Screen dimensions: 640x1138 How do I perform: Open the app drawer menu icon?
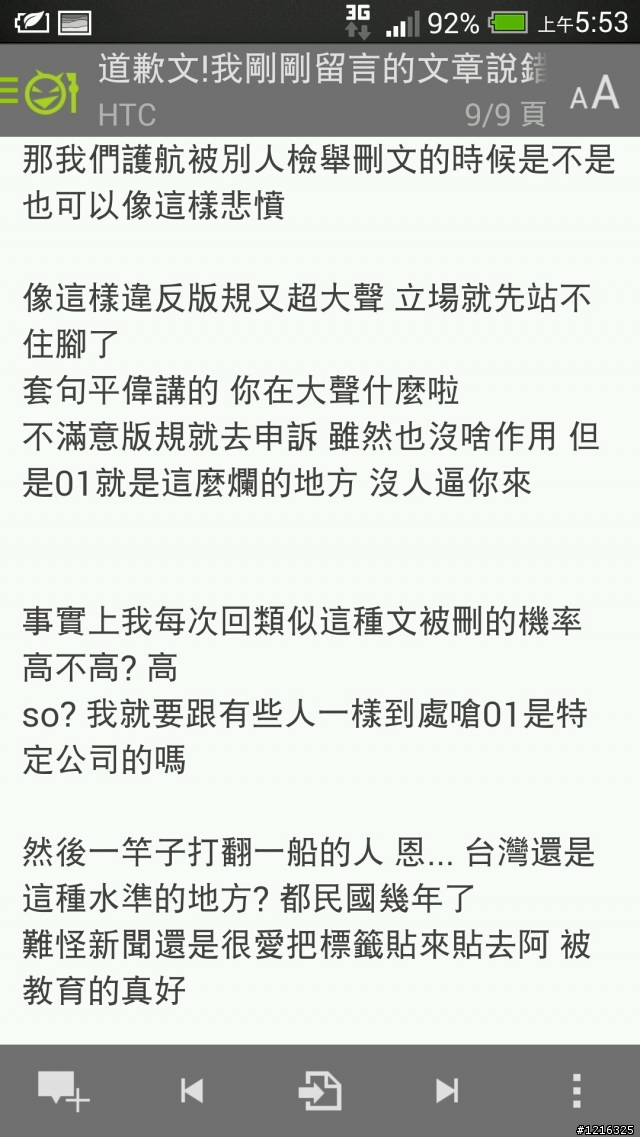(x=40, y=93)
